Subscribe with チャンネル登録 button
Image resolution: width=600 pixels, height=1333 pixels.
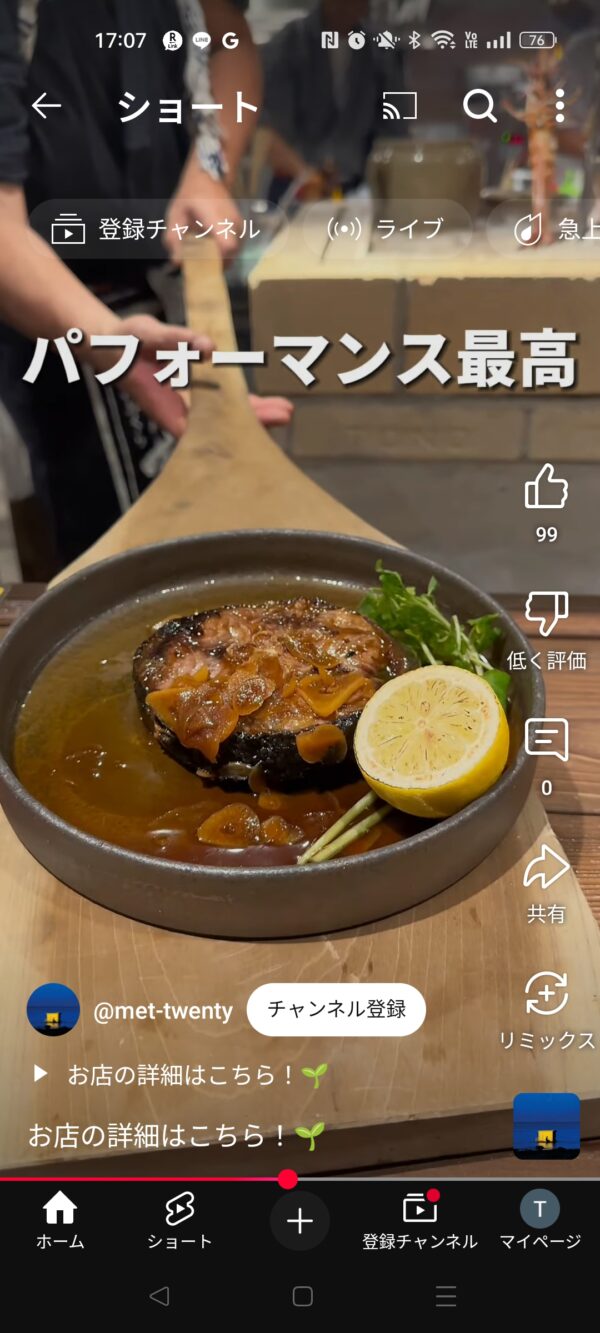[336, 1010]
